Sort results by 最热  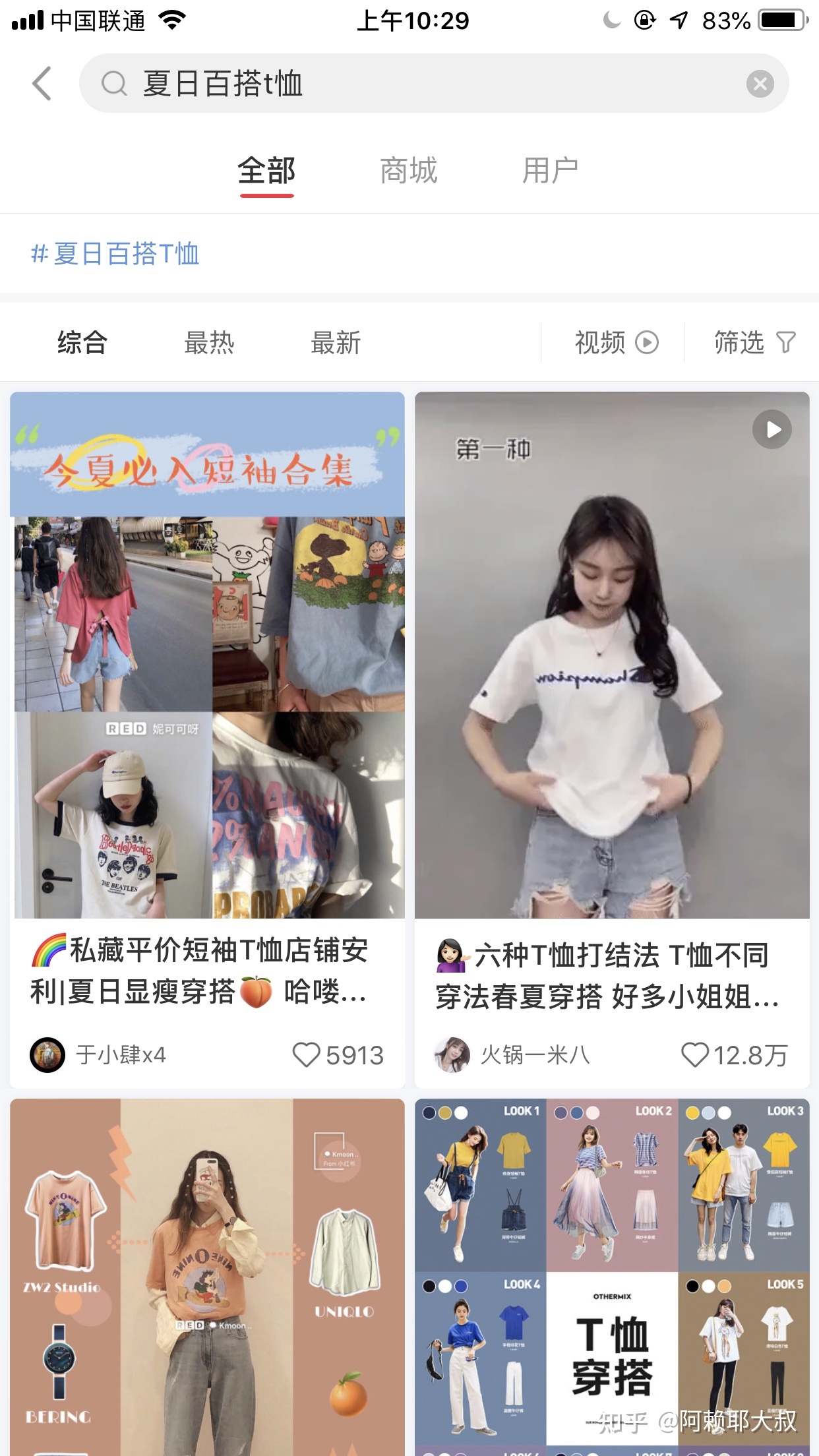[x=209, y=343]
